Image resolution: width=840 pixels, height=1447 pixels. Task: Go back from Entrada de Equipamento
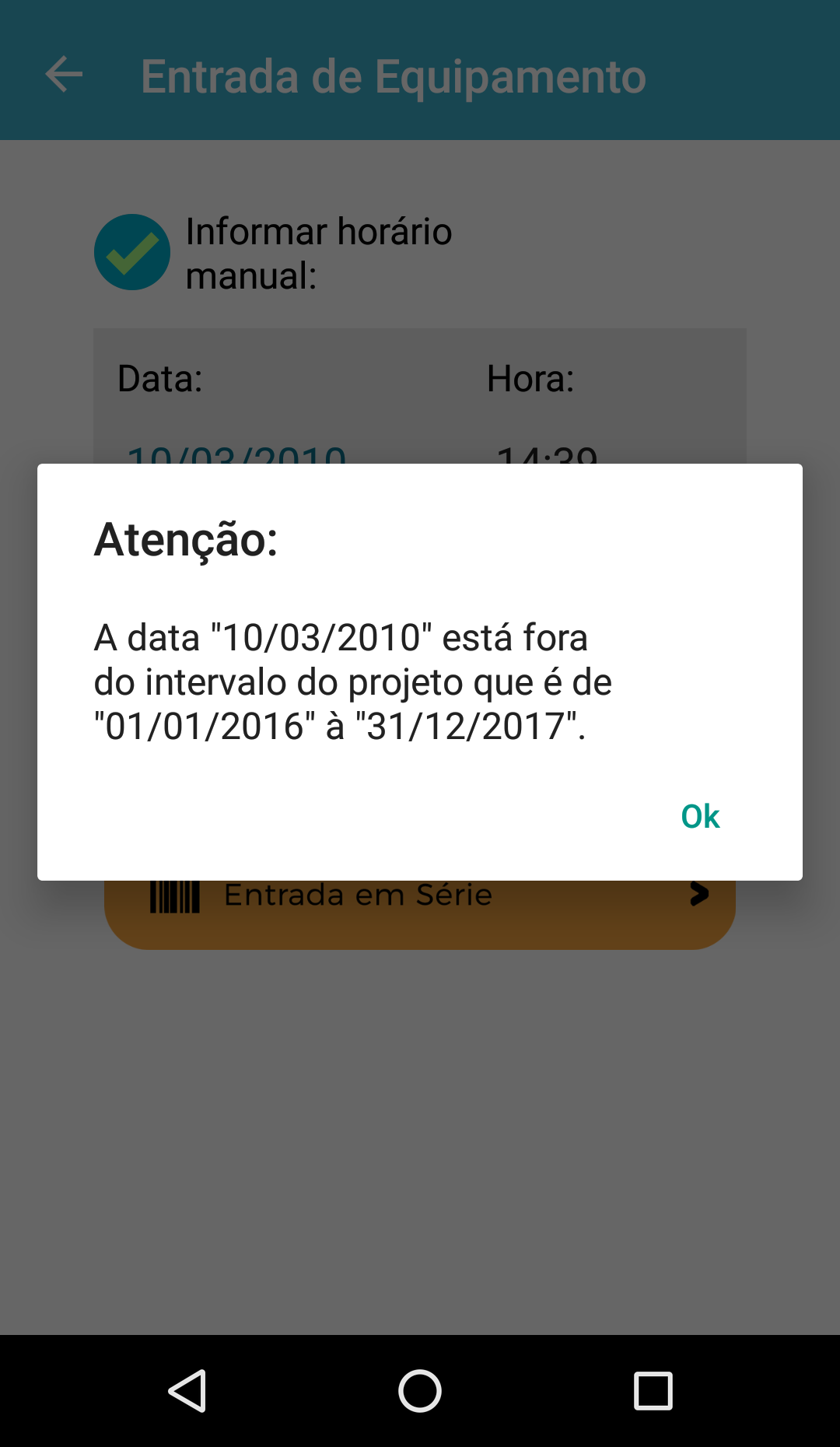[64, 75]
